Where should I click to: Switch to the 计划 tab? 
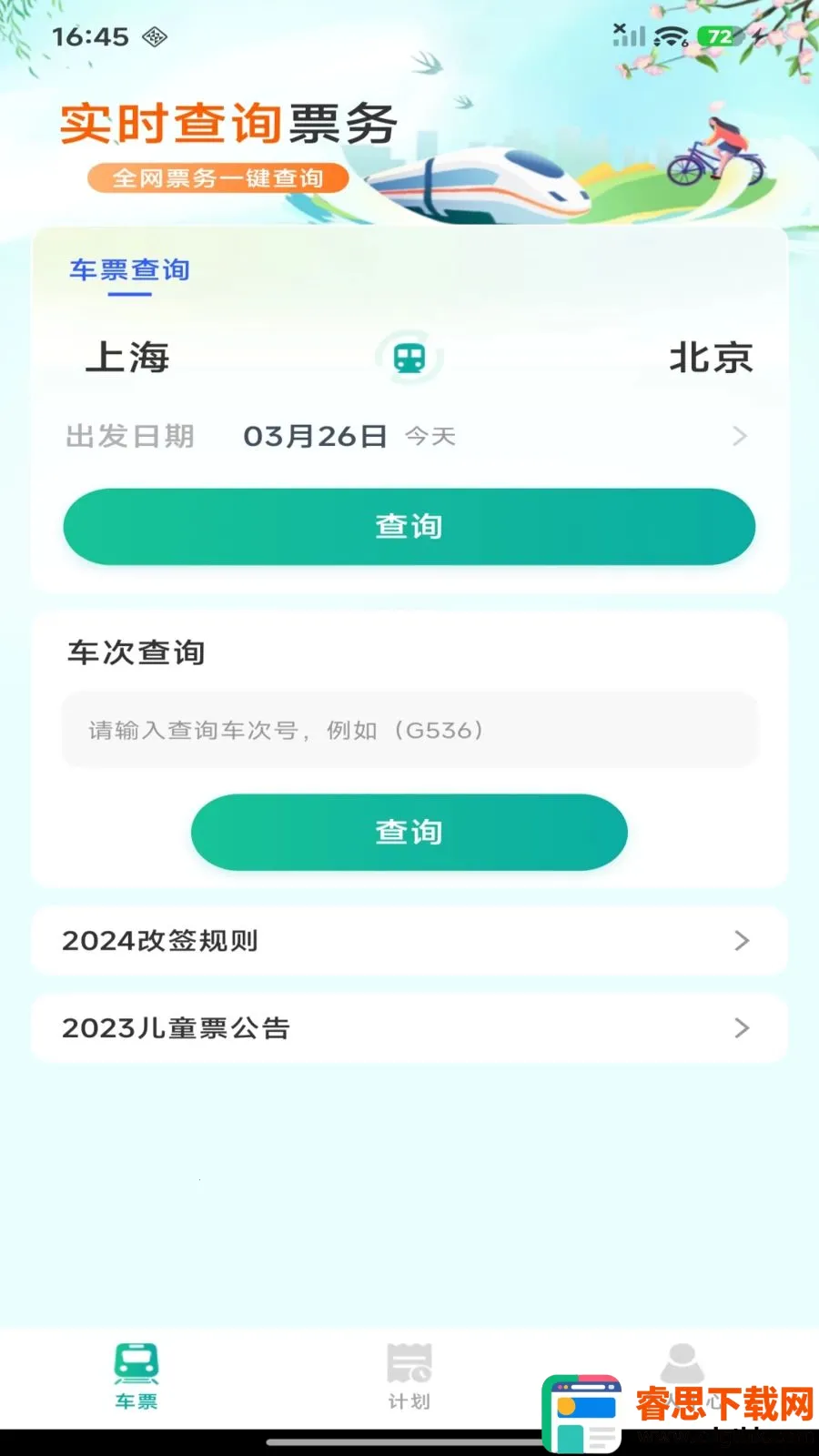[x=409, y=1375]
